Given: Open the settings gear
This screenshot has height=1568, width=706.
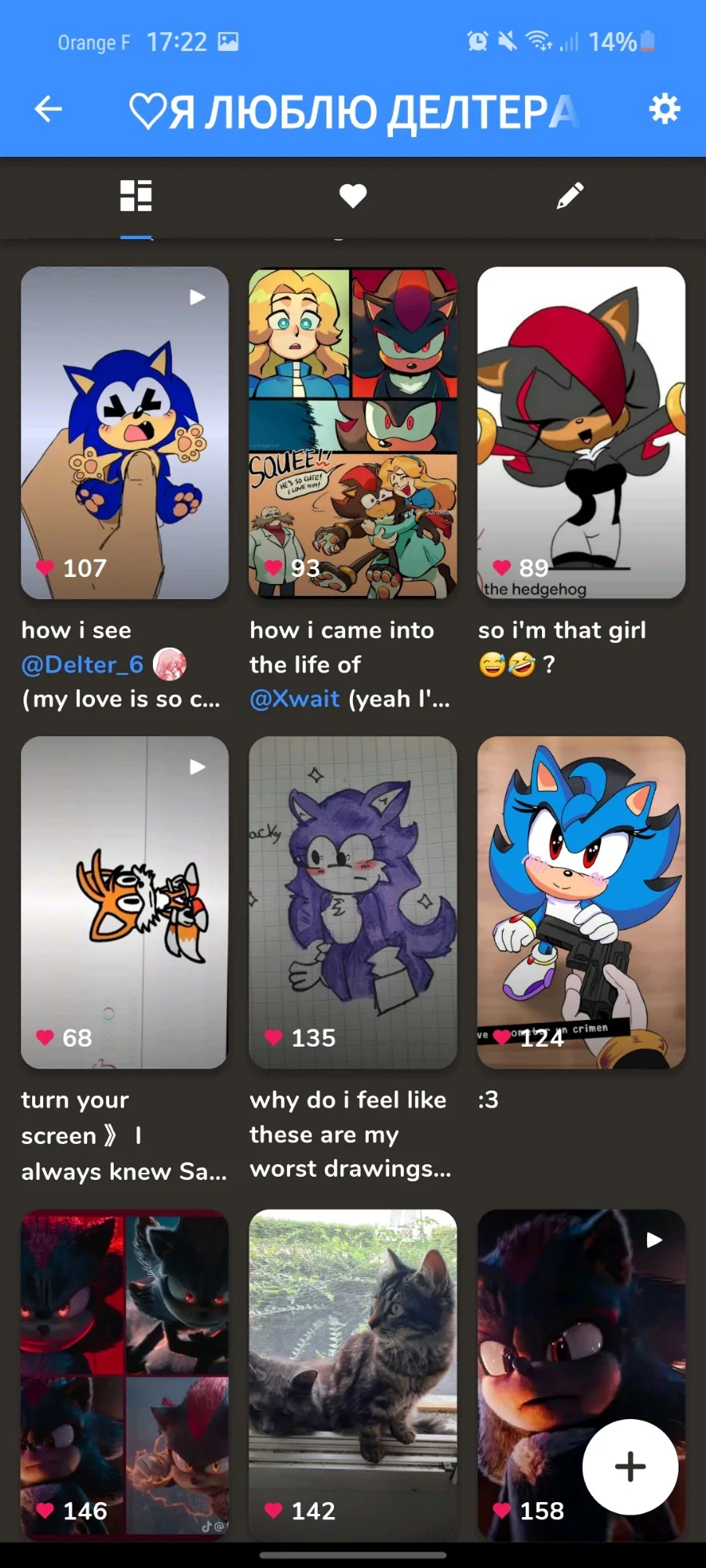Looking at the screenshot, I should coord(664,109).
